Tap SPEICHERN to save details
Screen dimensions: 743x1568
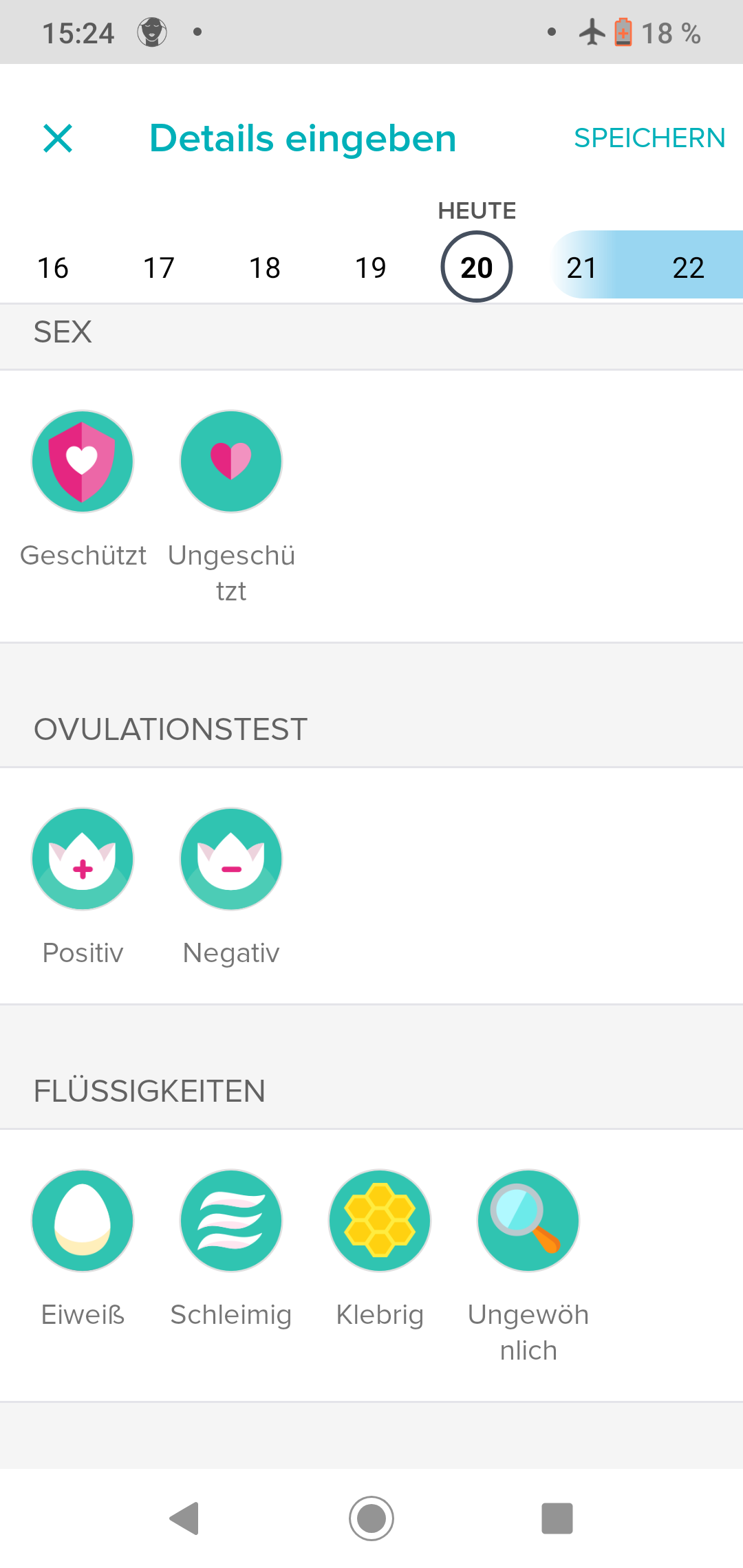[649, 138]
